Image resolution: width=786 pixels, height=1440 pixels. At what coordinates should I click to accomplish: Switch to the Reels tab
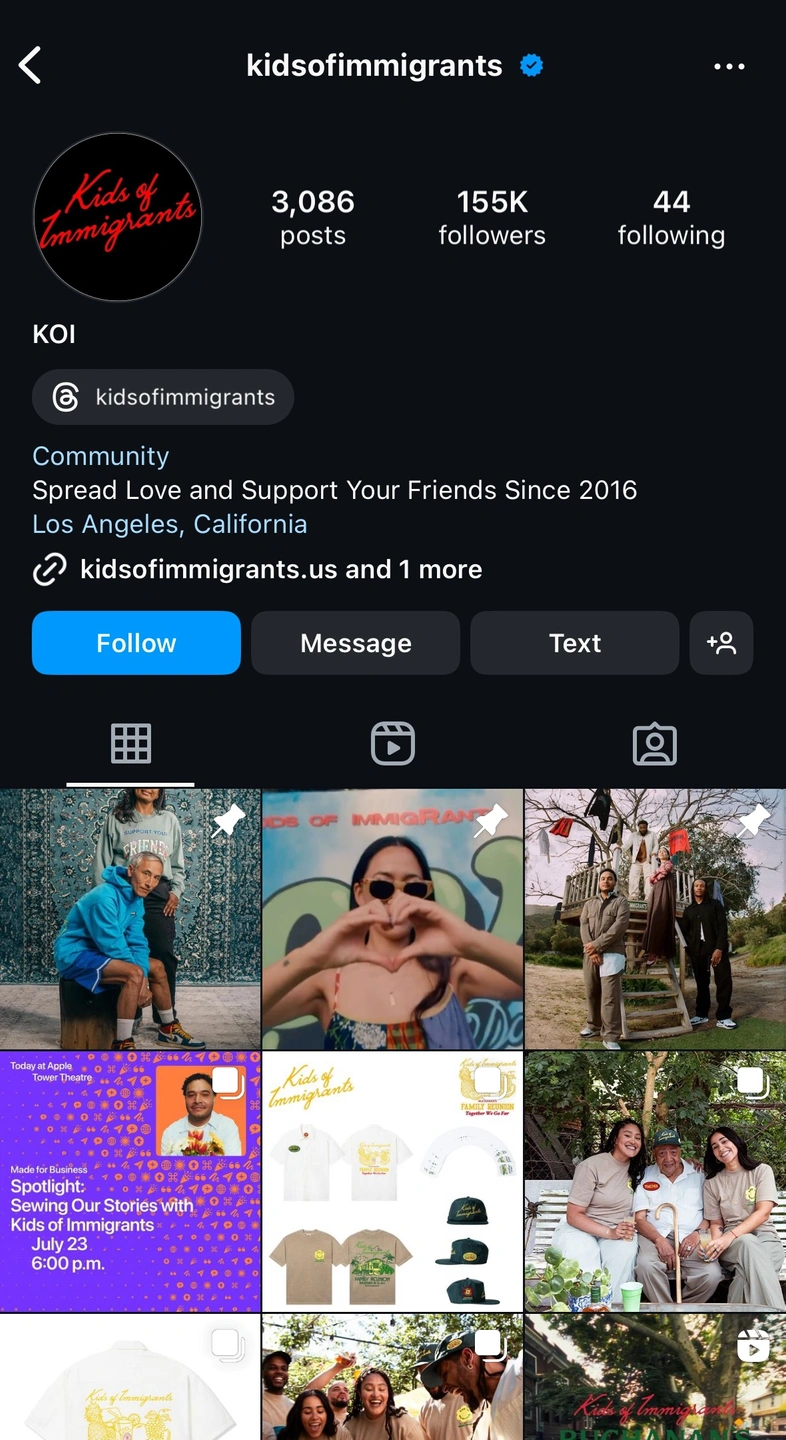click(x=393, y=744)
